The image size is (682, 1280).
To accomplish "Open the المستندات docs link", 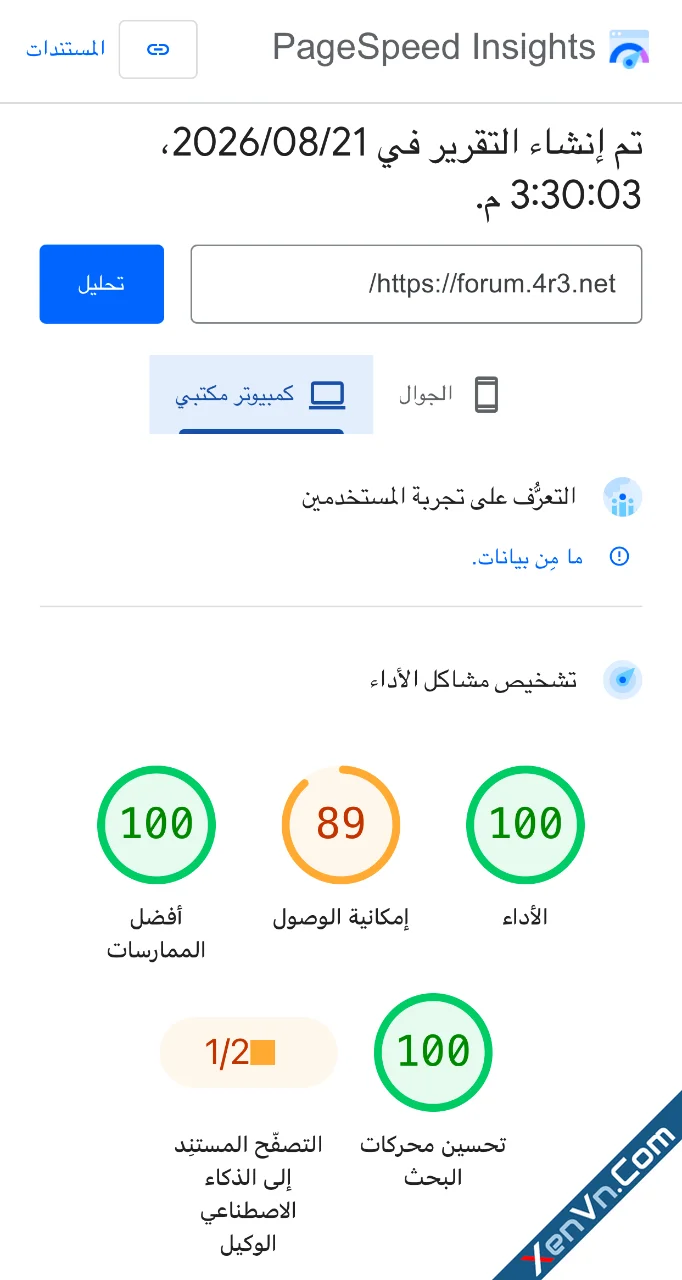I will click(x=66, y=49).
